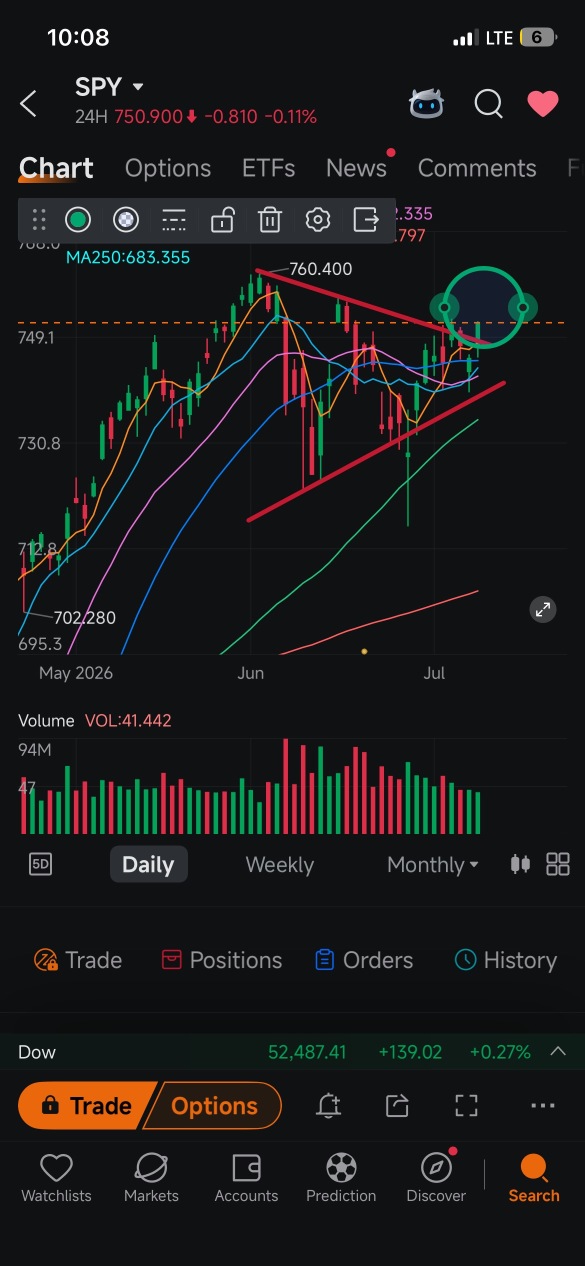Go to the Markets tab
The height and width of the screenshot is (1266, 585).
pyautogui.click(x=151, y=1178)
